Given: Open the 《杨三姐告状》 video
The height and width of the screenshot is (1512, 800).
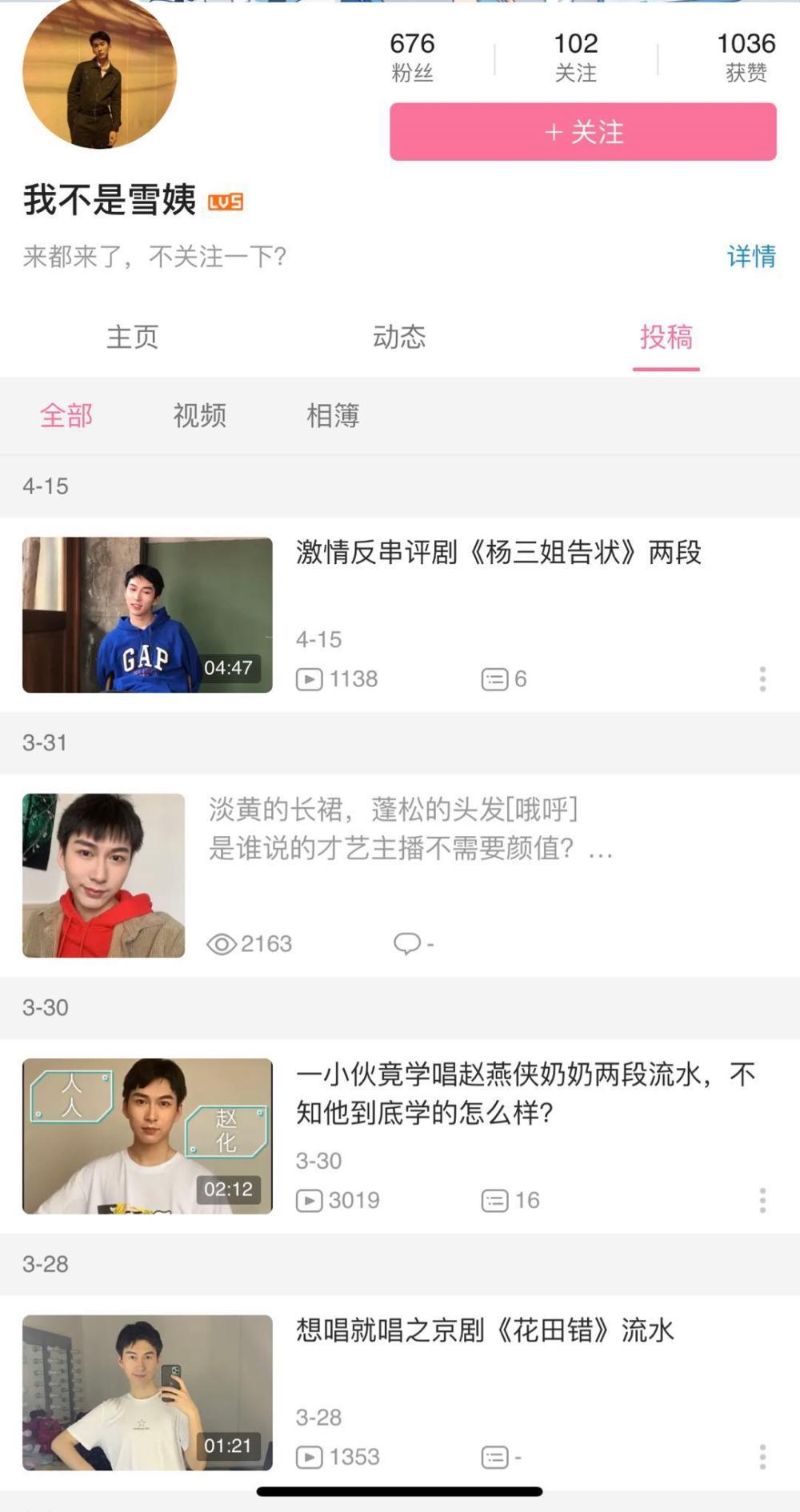Looking at the screenshot, I should point(498,553).
